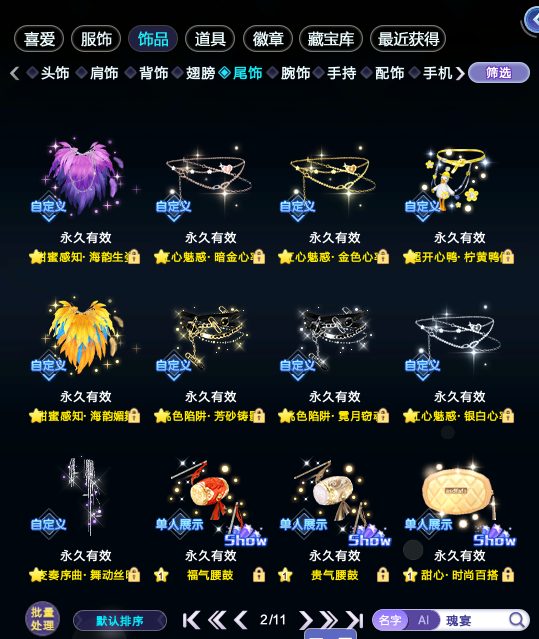Switch search mode to AI

click(423, 620)
